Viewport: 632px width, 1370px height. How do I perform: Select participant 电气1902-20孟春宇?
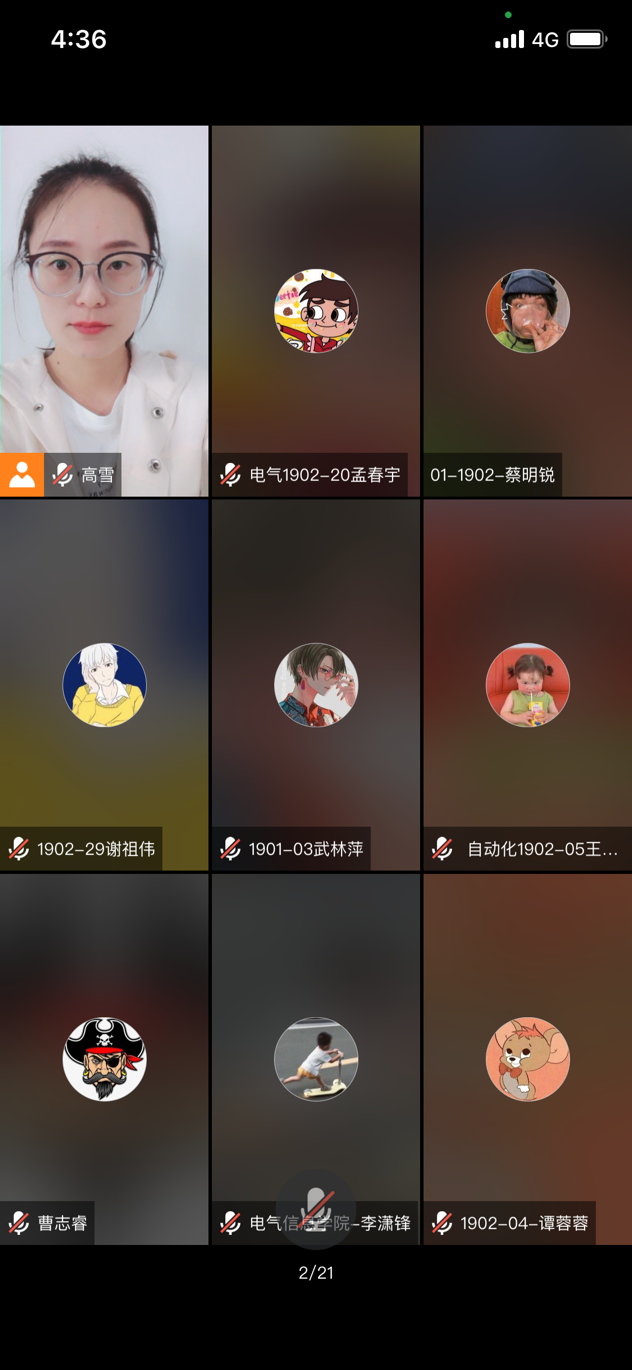coord(316,310)
